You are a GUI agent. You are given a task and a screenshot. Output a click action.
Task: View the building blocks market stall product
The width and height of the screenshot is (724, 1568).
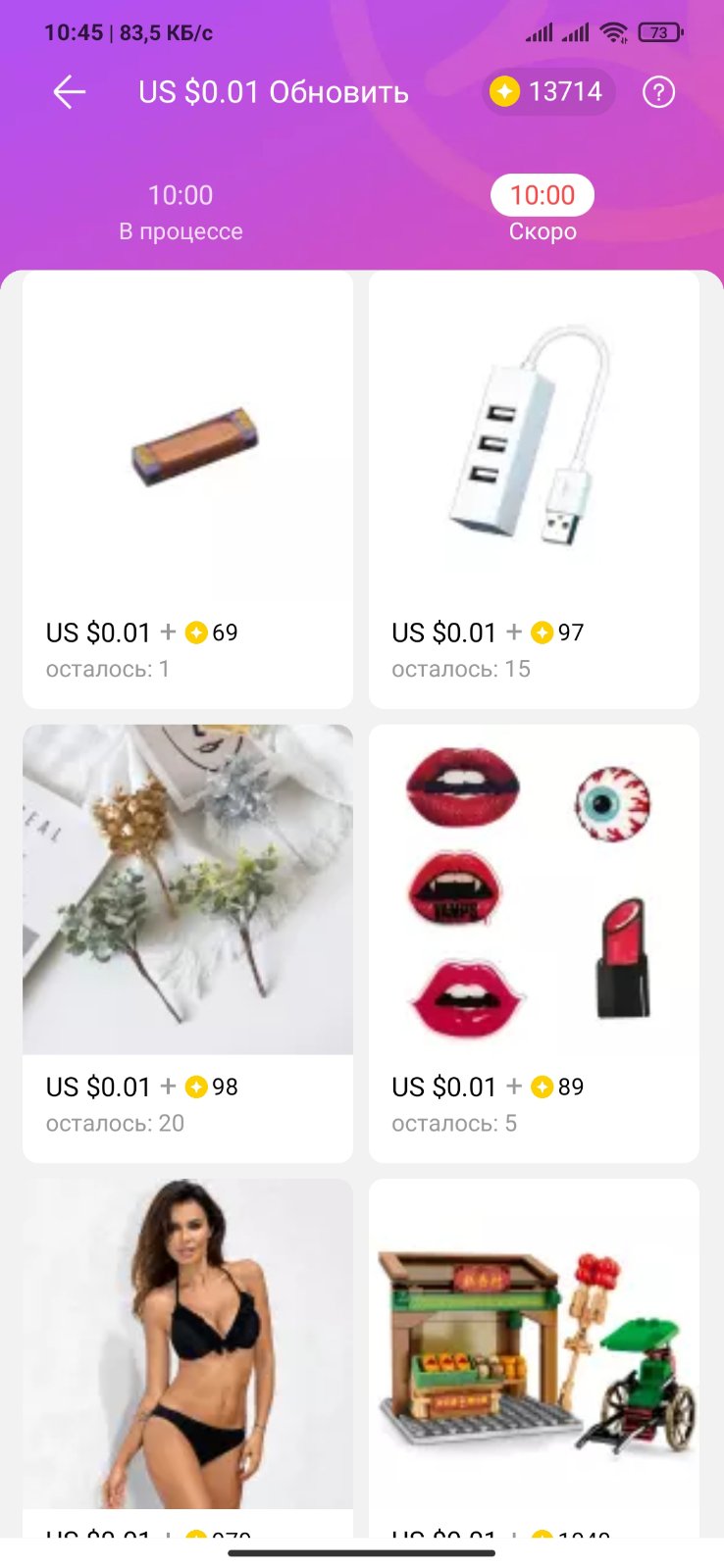534,1353
